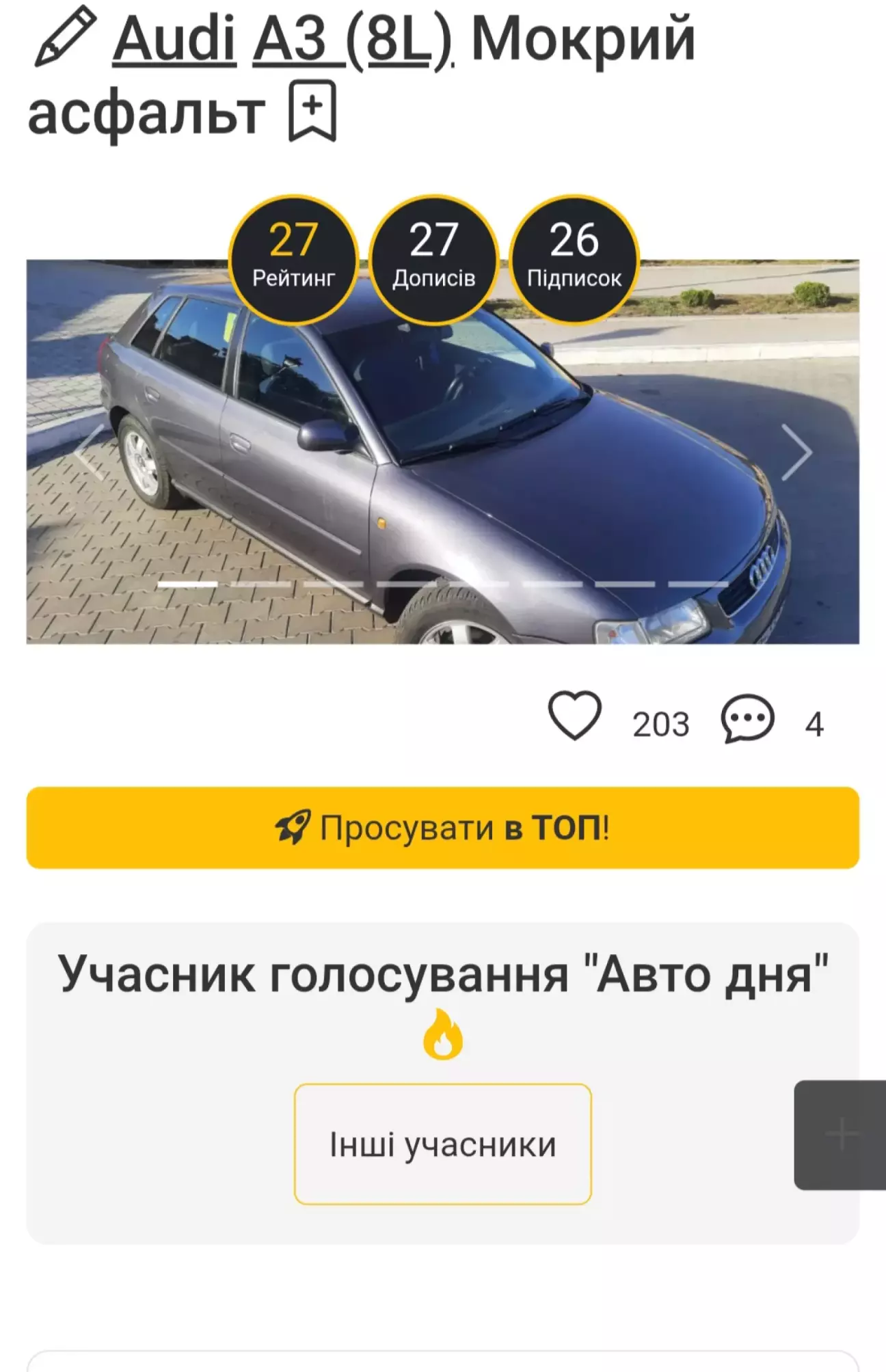Open the Audi A3 main photo
This screenshot has width=886, height=1372.
click(x=442, y=479)
